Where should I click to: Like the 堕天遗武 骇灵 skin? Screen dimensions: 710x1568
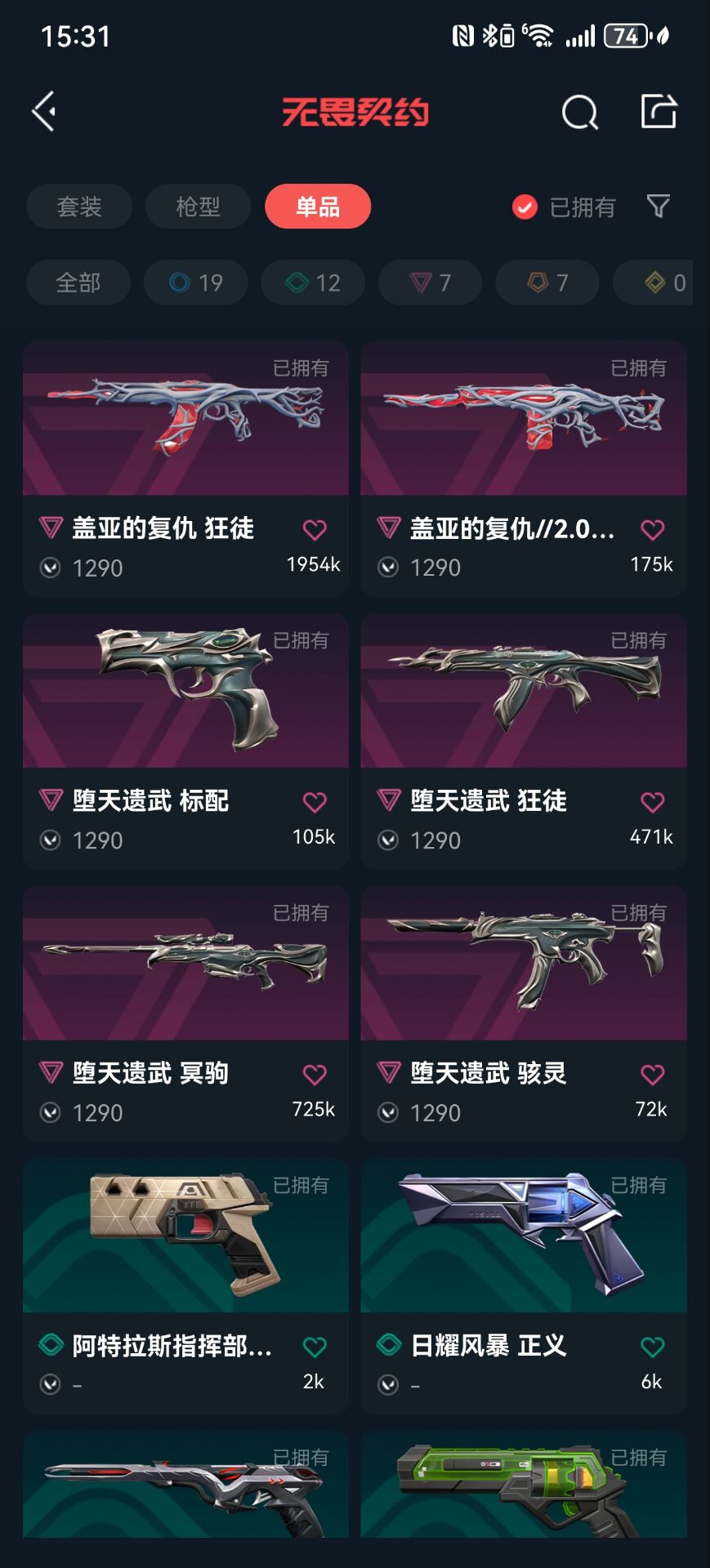pyautogui.click(x=652, y=1075)
